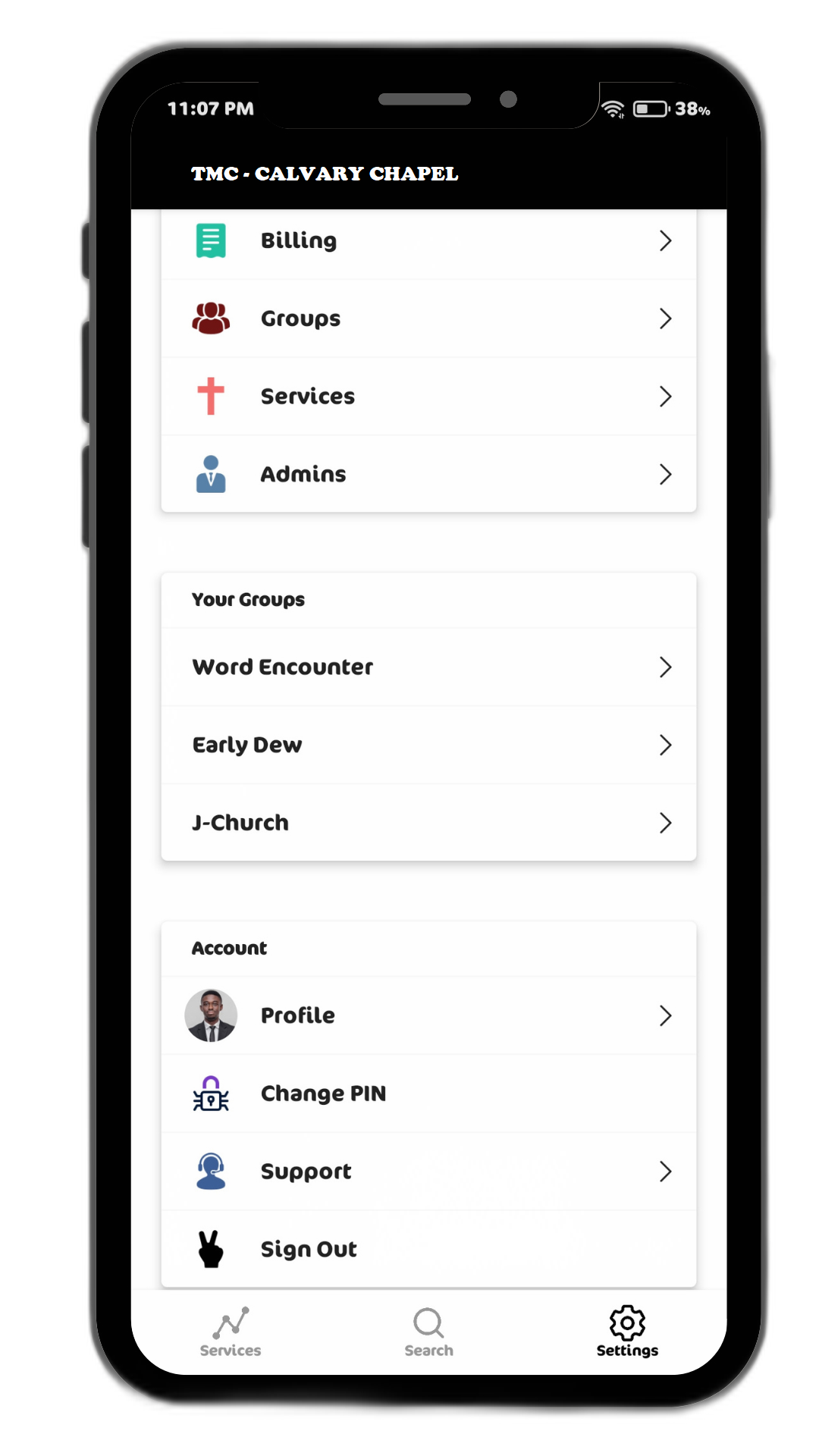
Task: Sign Out of the account
Action: [x=428, y=1249]
